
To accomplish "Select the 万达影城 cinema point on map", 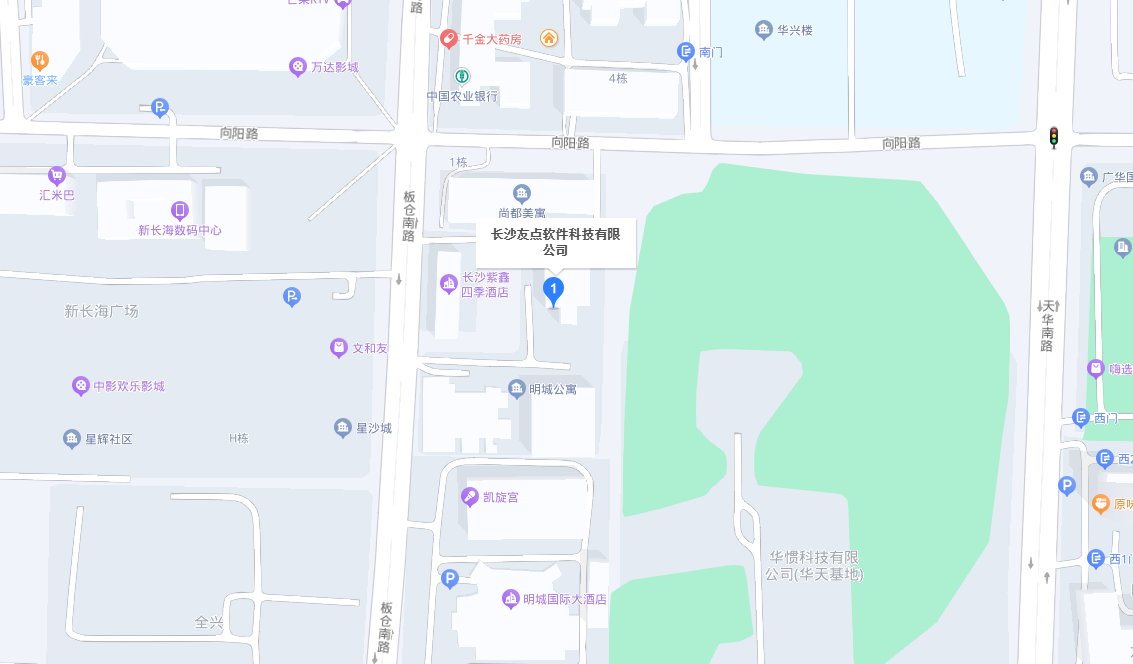I will [298, 67].
